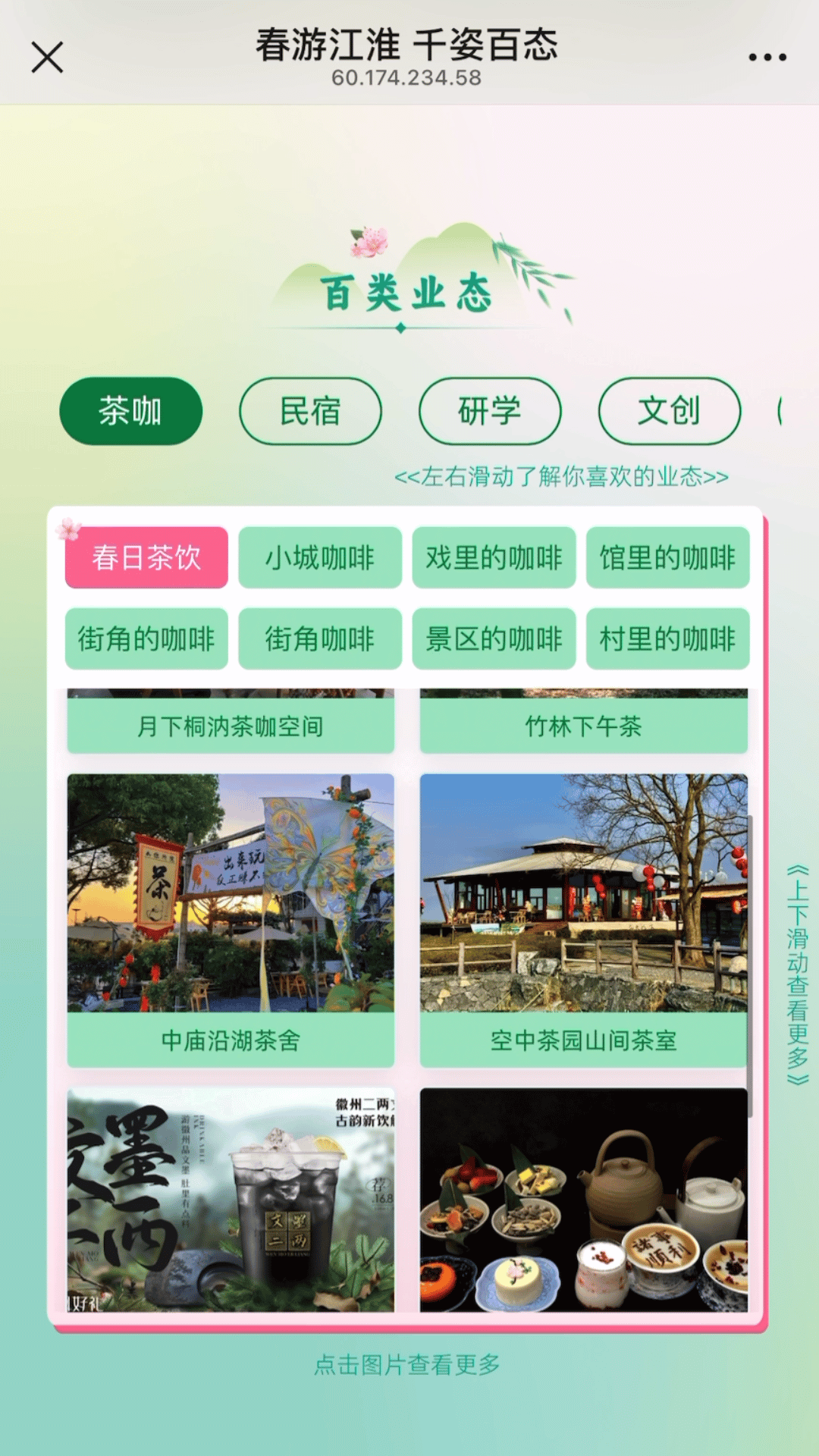Screen dimensions: 819x1456
Task: Tap the 戏里的咖啡 chip
Action: 494,557
